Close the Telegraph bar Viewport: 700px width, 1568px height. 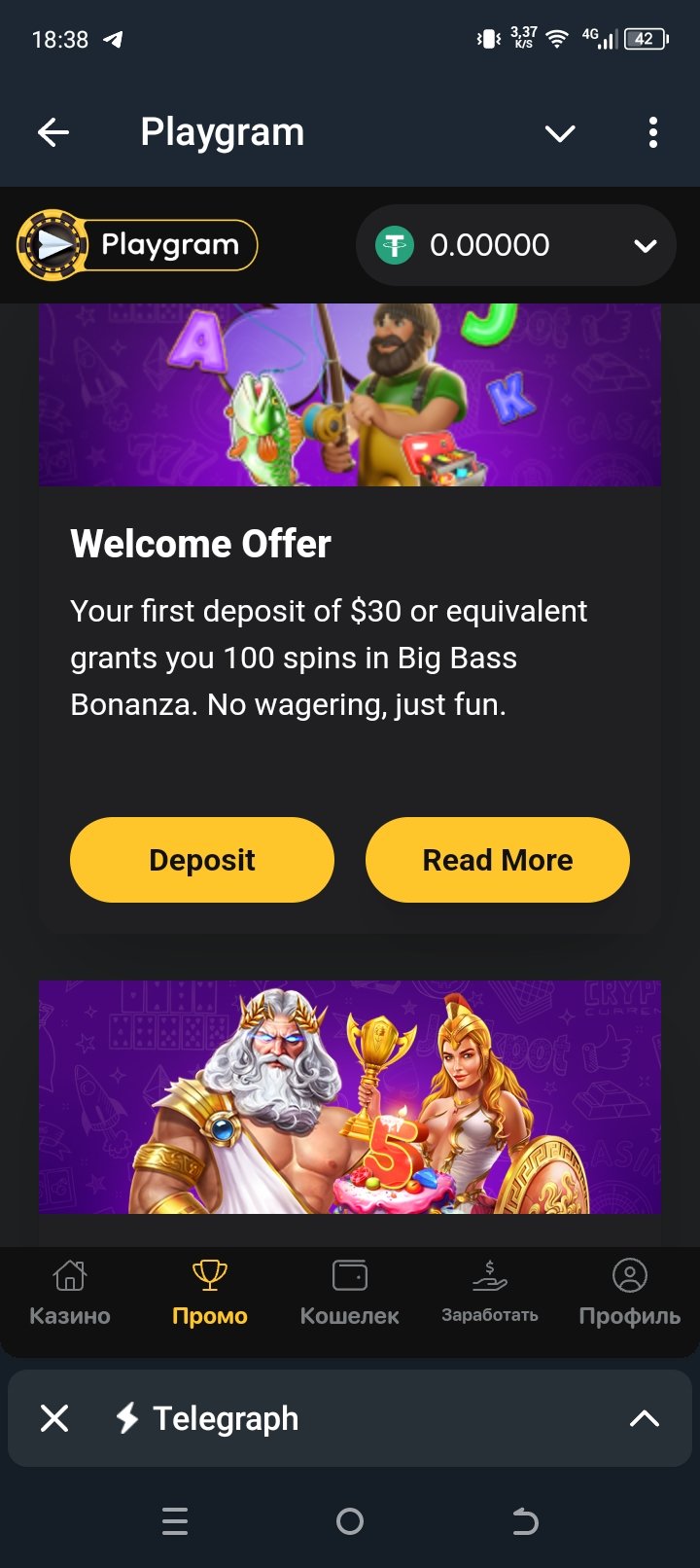tap(54, 1418)
